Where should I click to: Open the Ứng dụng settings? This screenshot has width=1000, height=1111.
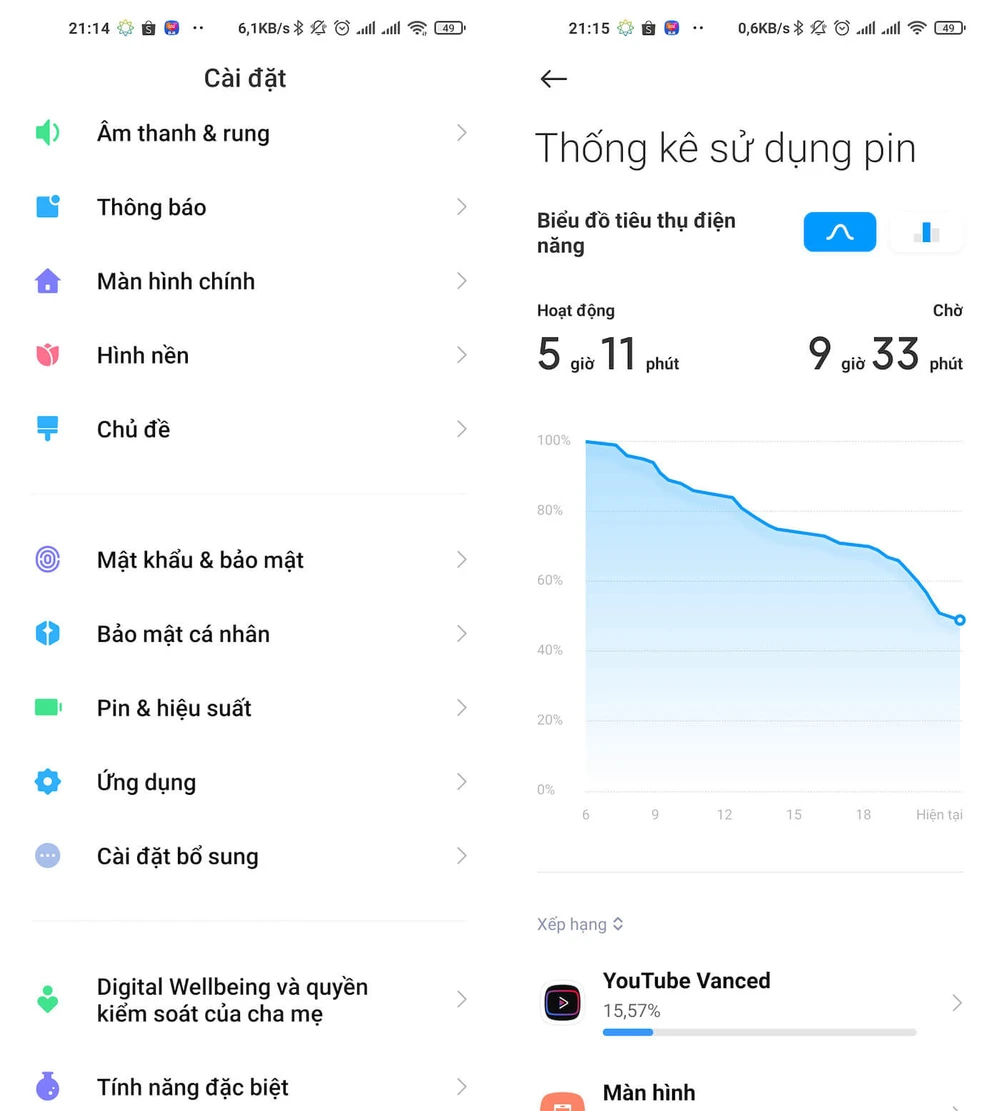pos(250,782)
